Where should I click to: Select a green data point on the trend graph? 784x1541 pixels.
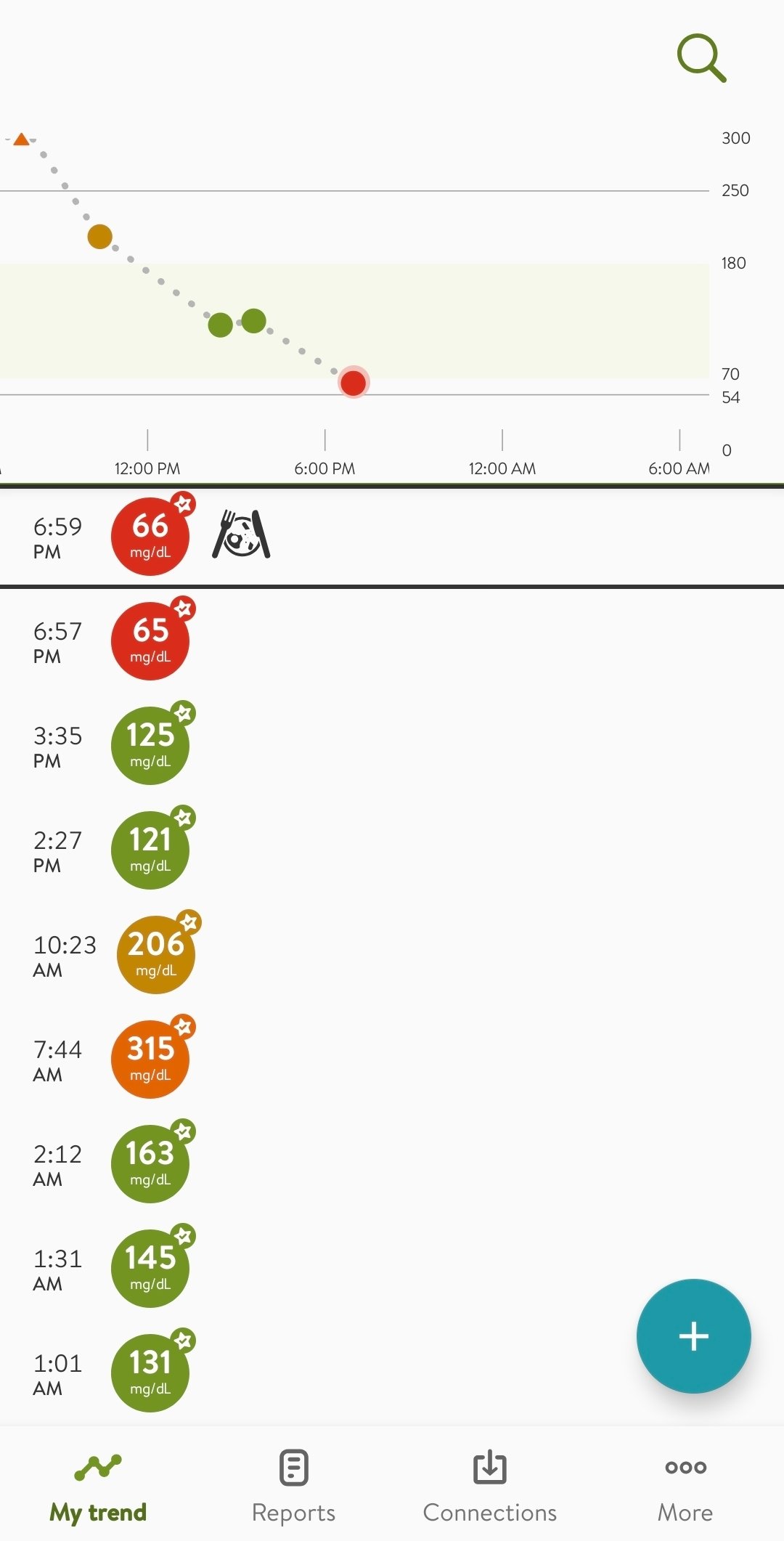point(221,325)
